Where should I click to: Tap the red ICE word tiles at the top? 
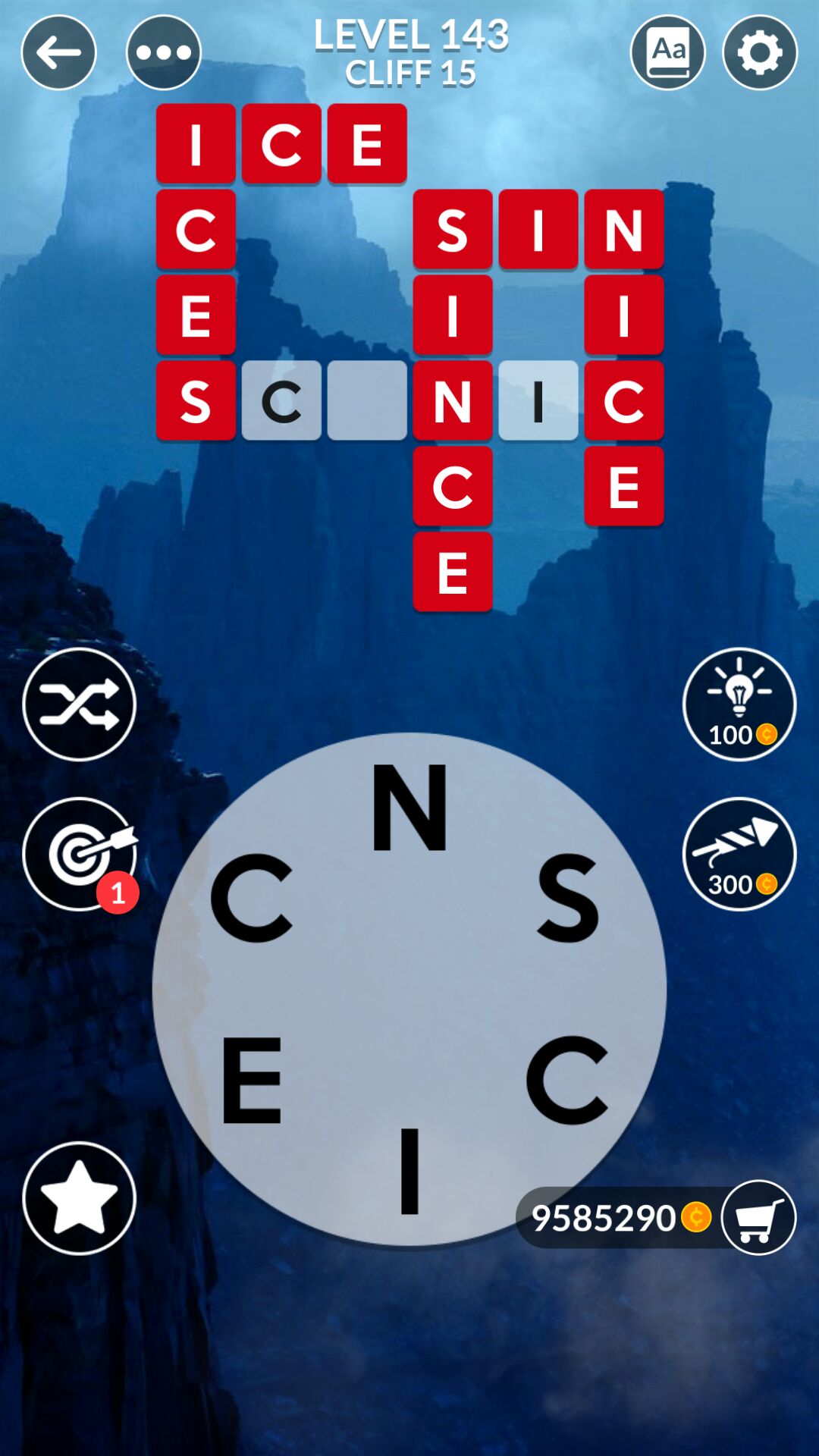pyautogui.click(x=281, y=143)
